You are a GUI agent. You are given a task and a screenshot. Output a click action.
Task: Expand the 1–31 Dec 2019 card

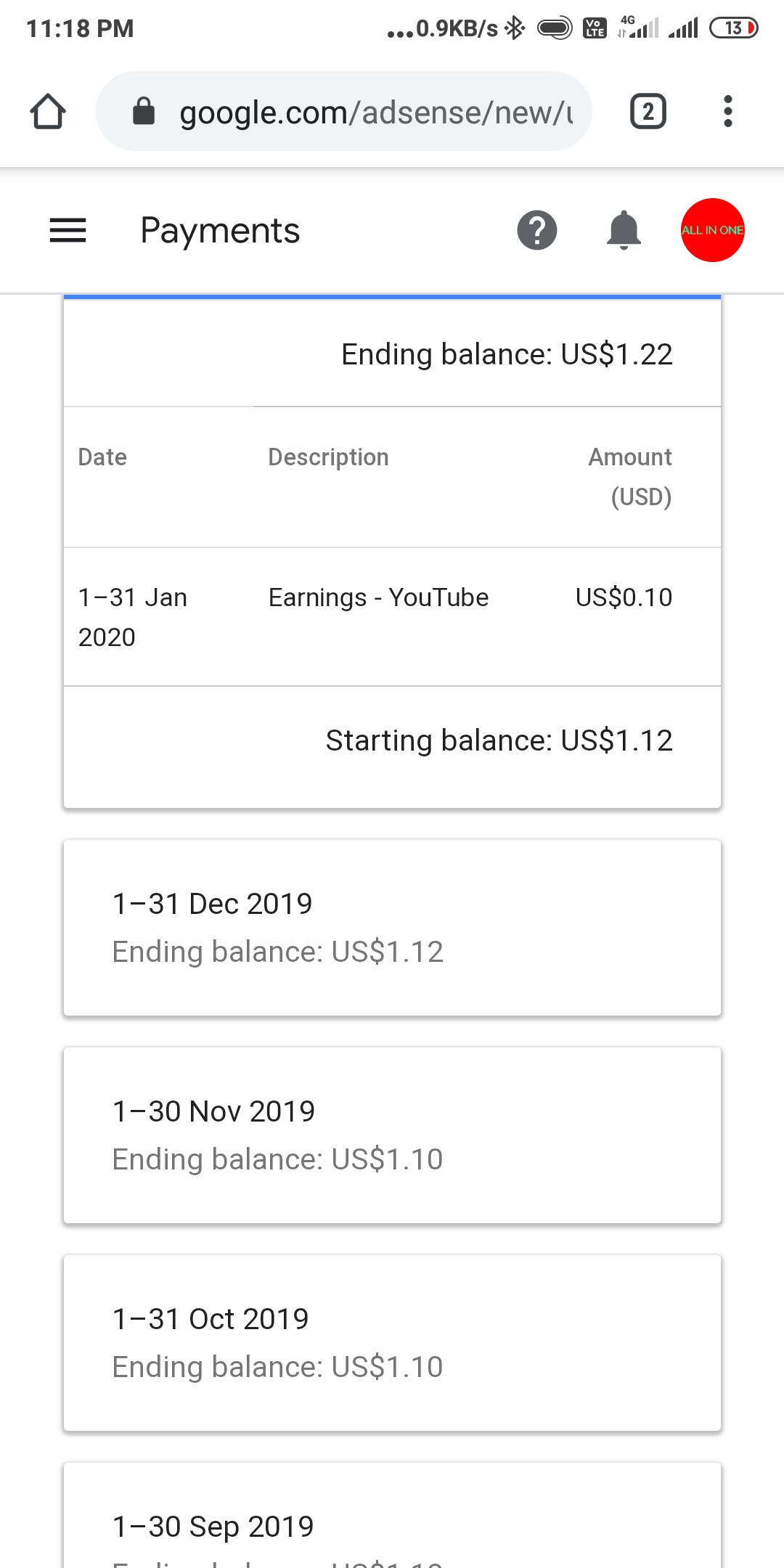392,928
